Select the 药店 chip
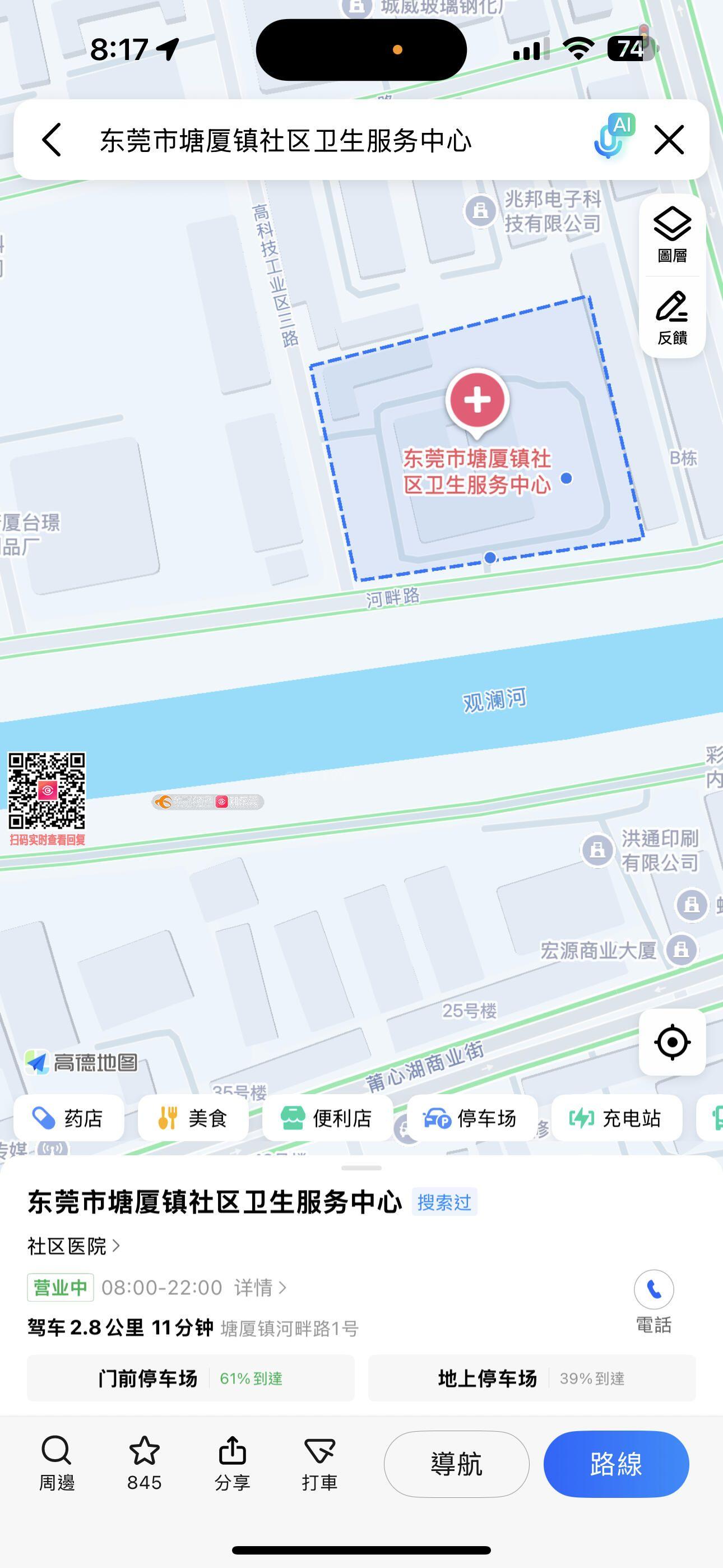Viewport: 723px width, 1568px height. 69,1118
